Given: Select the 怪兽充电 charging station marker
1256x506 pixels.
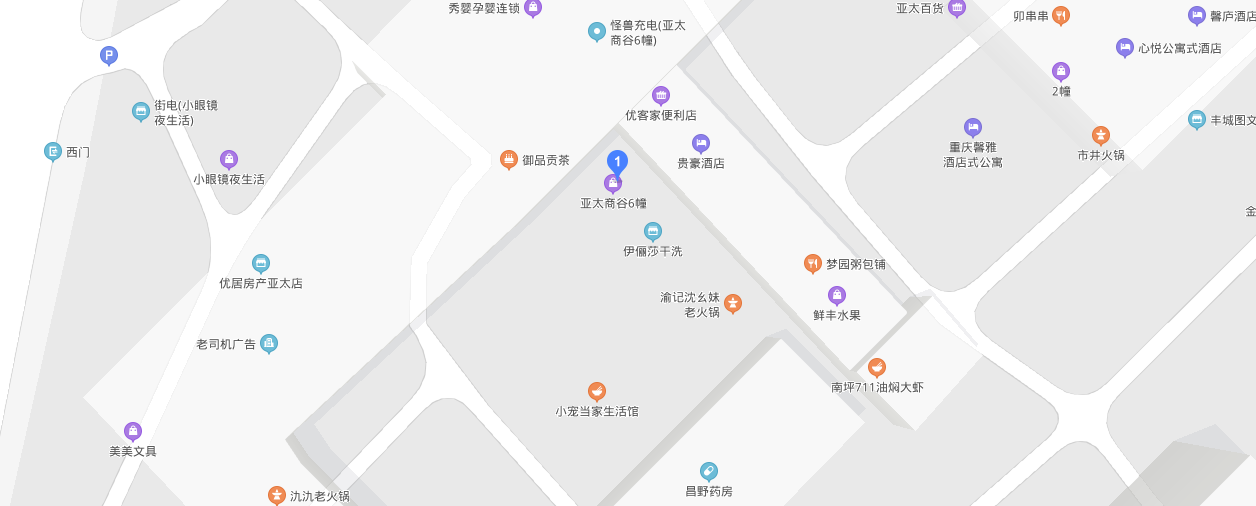Looking at the screenshot, I should pyautogui.click(x=597, y=32).
